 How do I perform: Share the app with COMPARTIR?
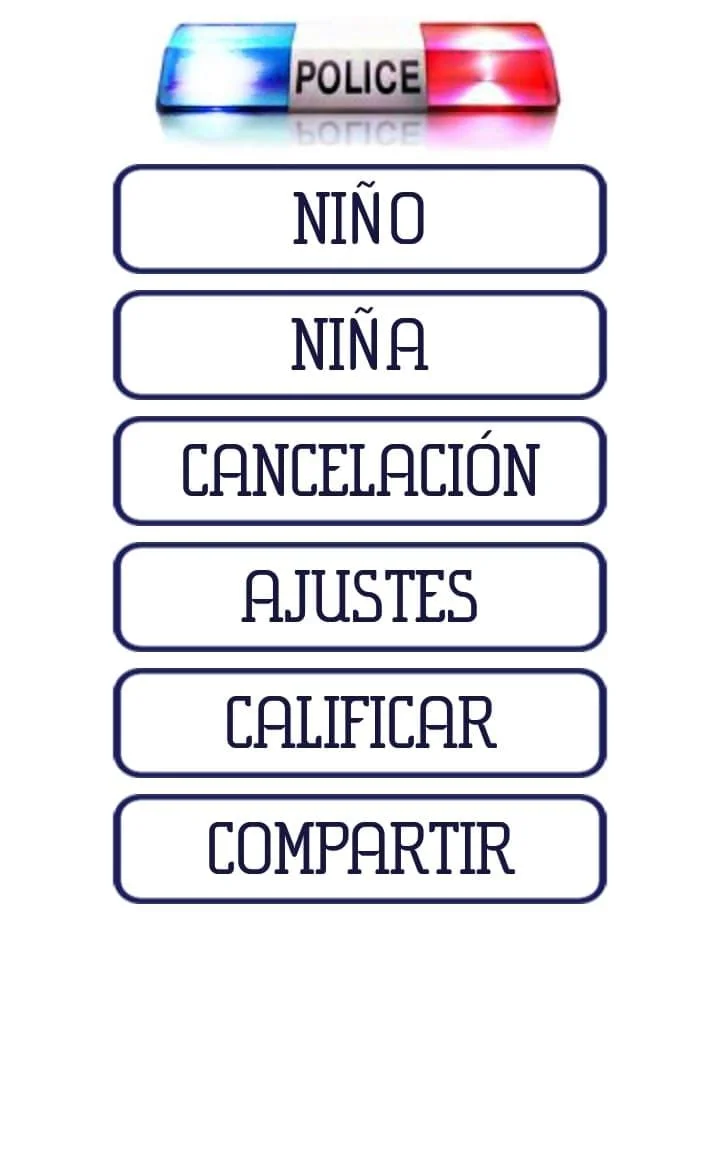[x=360, y=849]
